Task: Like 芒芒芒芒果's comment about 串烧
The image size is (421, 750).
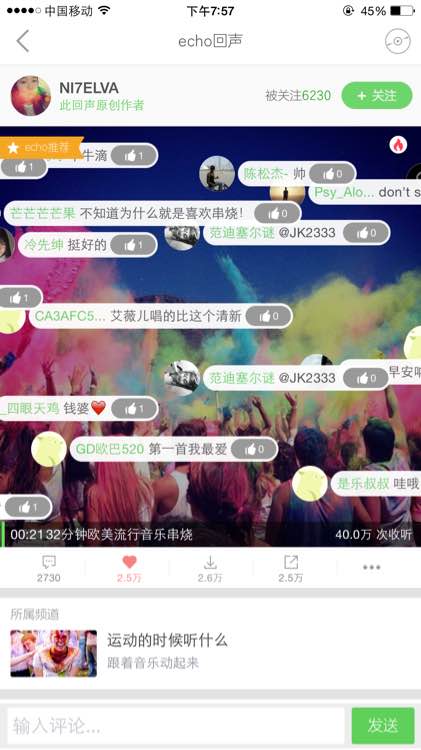Action: pos(277,213)
